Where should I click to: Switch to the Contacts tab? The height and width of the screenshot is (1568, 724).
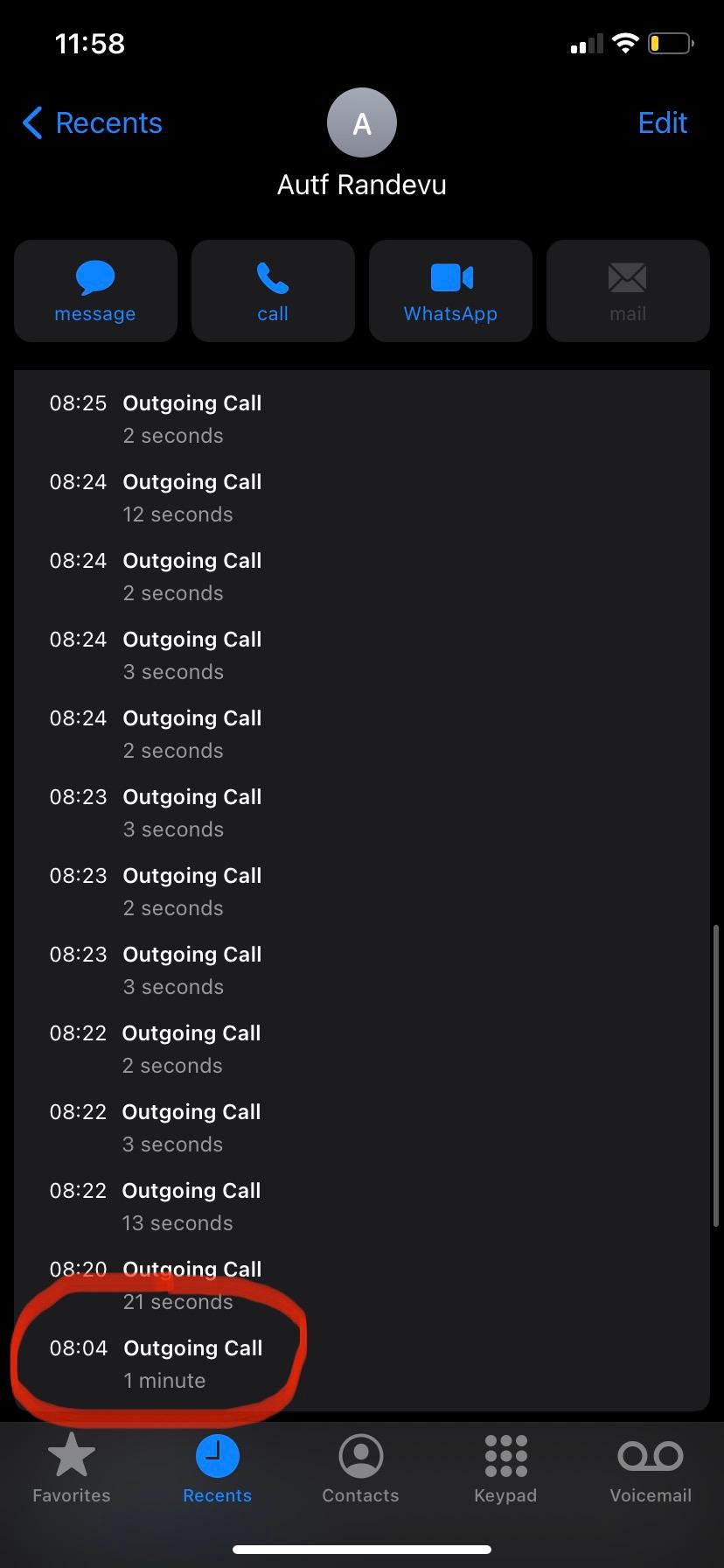(x=360, y=1468)
